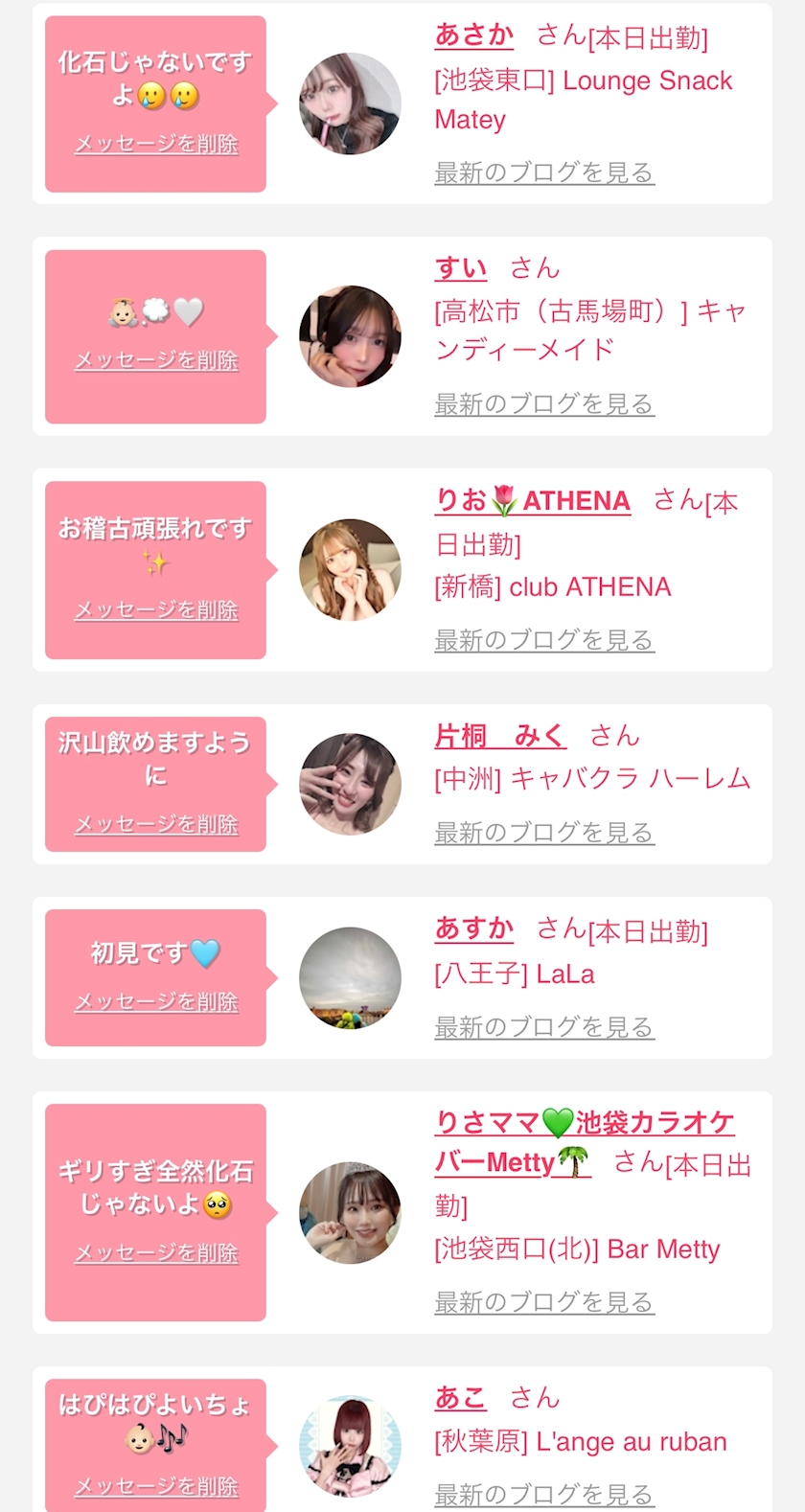Delete the message はぴはぴよいちょ
Viewport: 805px width, 1512px height.
click(x=156, y=1486)
